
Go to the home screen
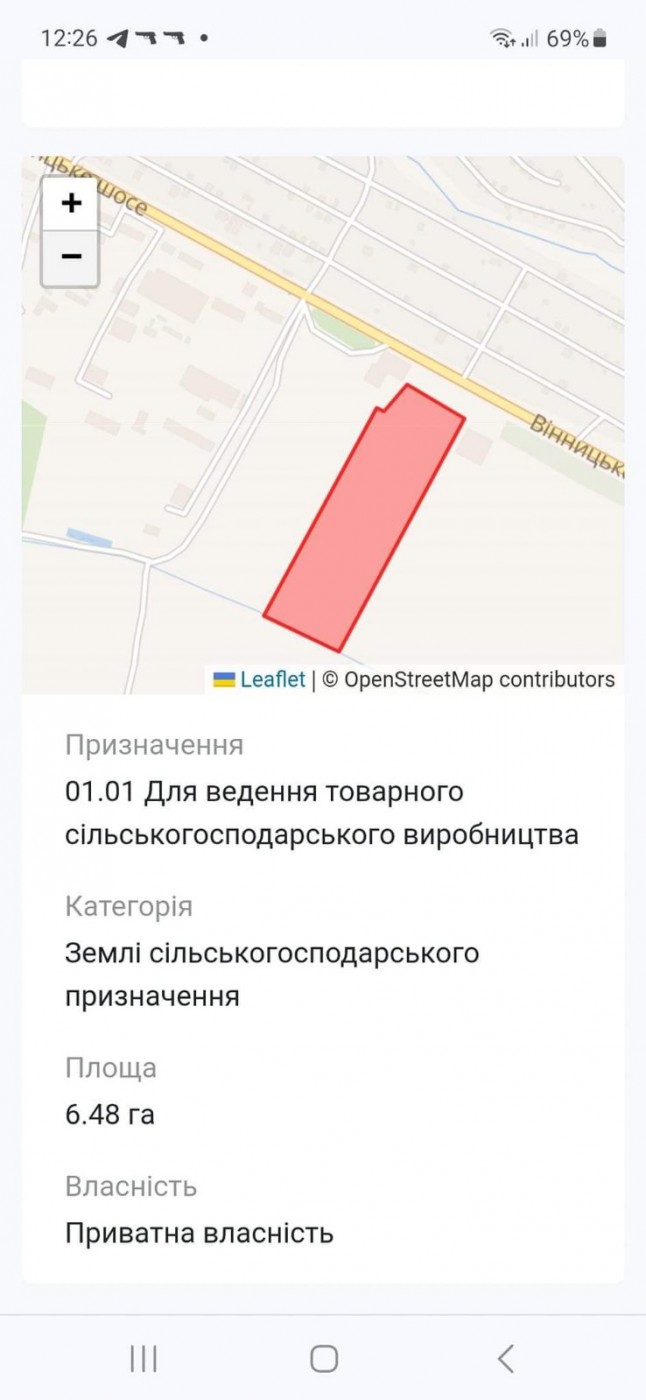point(323,1358)
